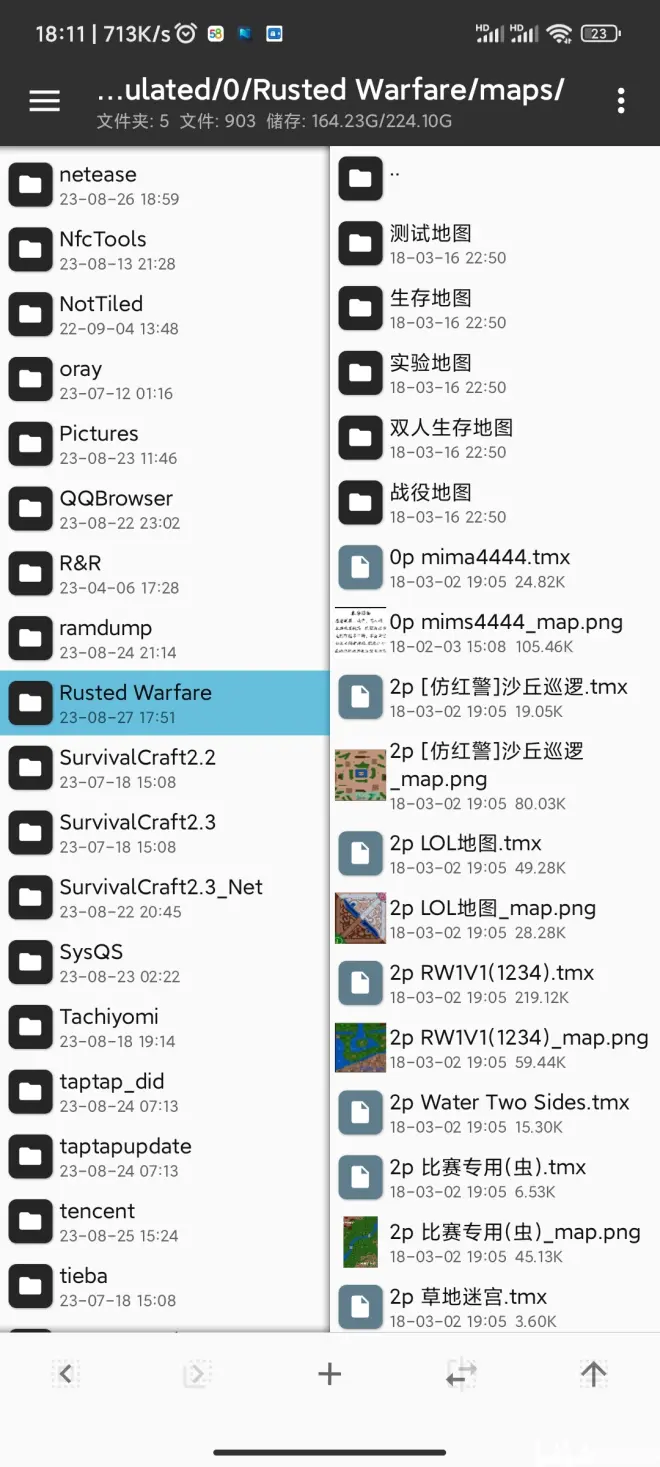The width and height of the screenshot is (660, 1467).
Task: Select the Rusted Warfare folder
Action: click(x=165, y=703)
